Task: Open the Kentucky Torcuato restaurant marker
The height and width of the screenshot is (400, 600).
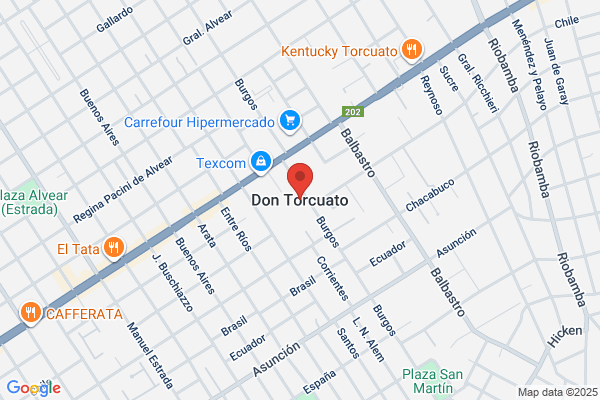Action: pos(411,50)
